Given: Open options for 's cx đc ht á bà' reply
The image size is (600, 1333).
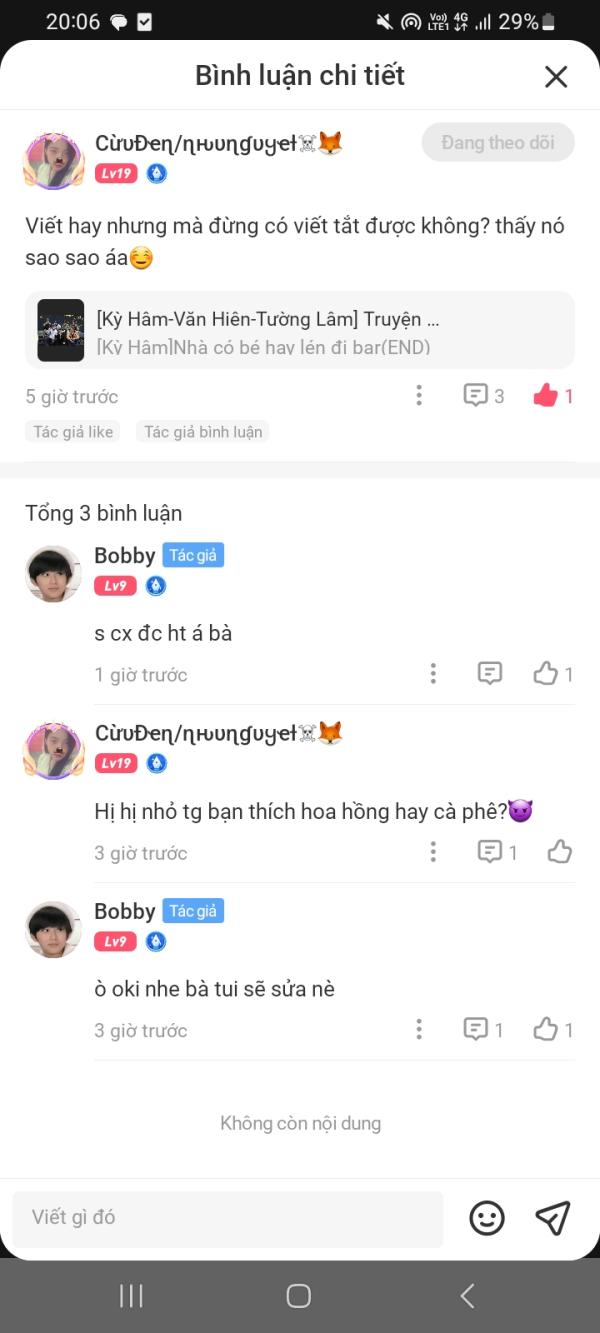Looking at the screenshot, I should pyautogui.click(x=433, y=674).
